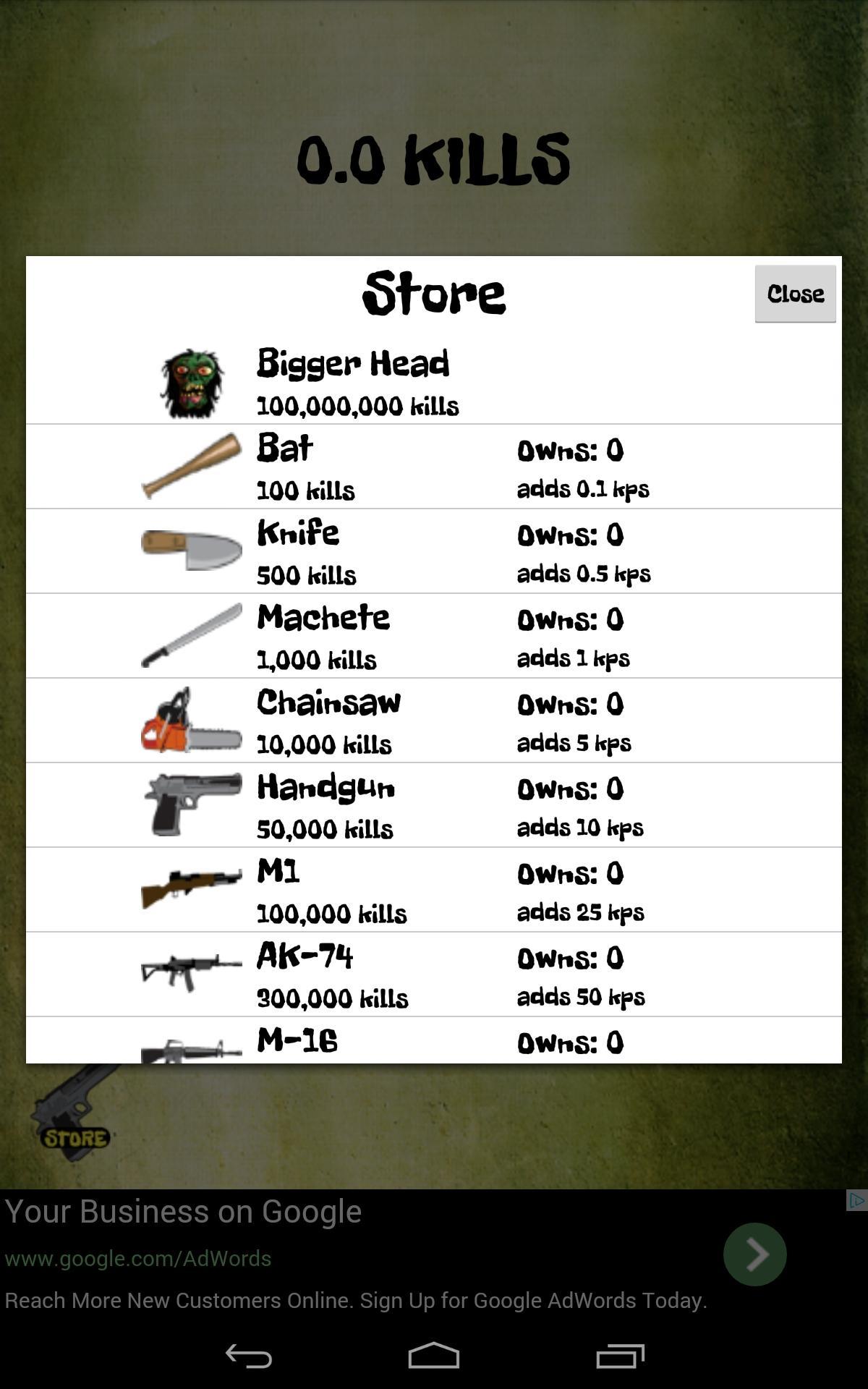
Task: Go back with the system back button
Action: [248, 1356]
